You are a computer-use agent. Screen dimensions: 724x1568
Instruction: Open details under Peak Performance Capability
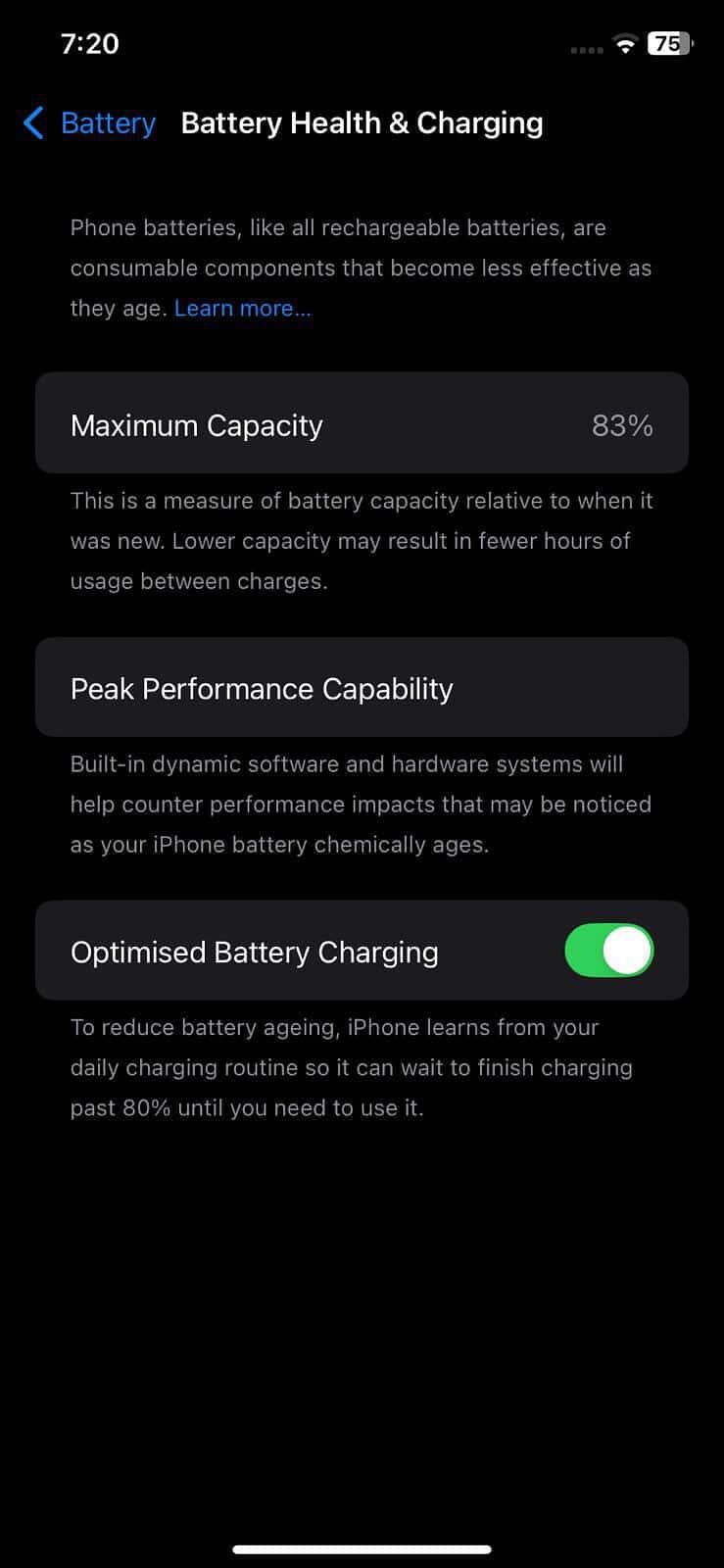[x=362, y=687]
